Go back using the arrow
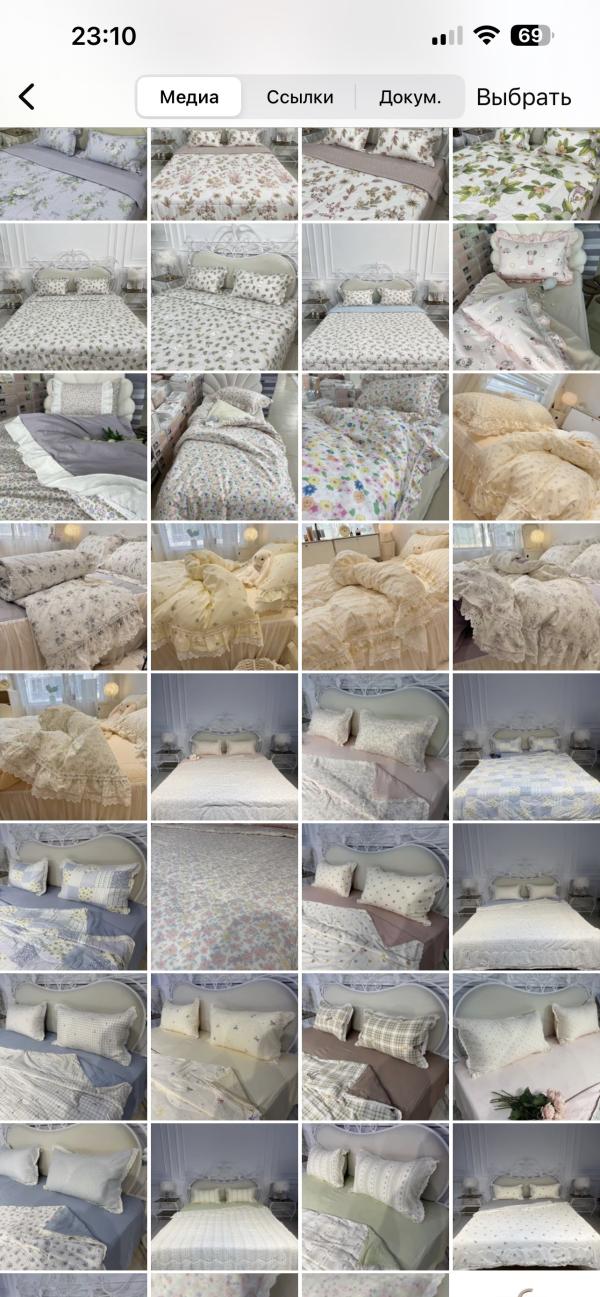Screen dimensions: 600x1297 [x=27, y=97]
